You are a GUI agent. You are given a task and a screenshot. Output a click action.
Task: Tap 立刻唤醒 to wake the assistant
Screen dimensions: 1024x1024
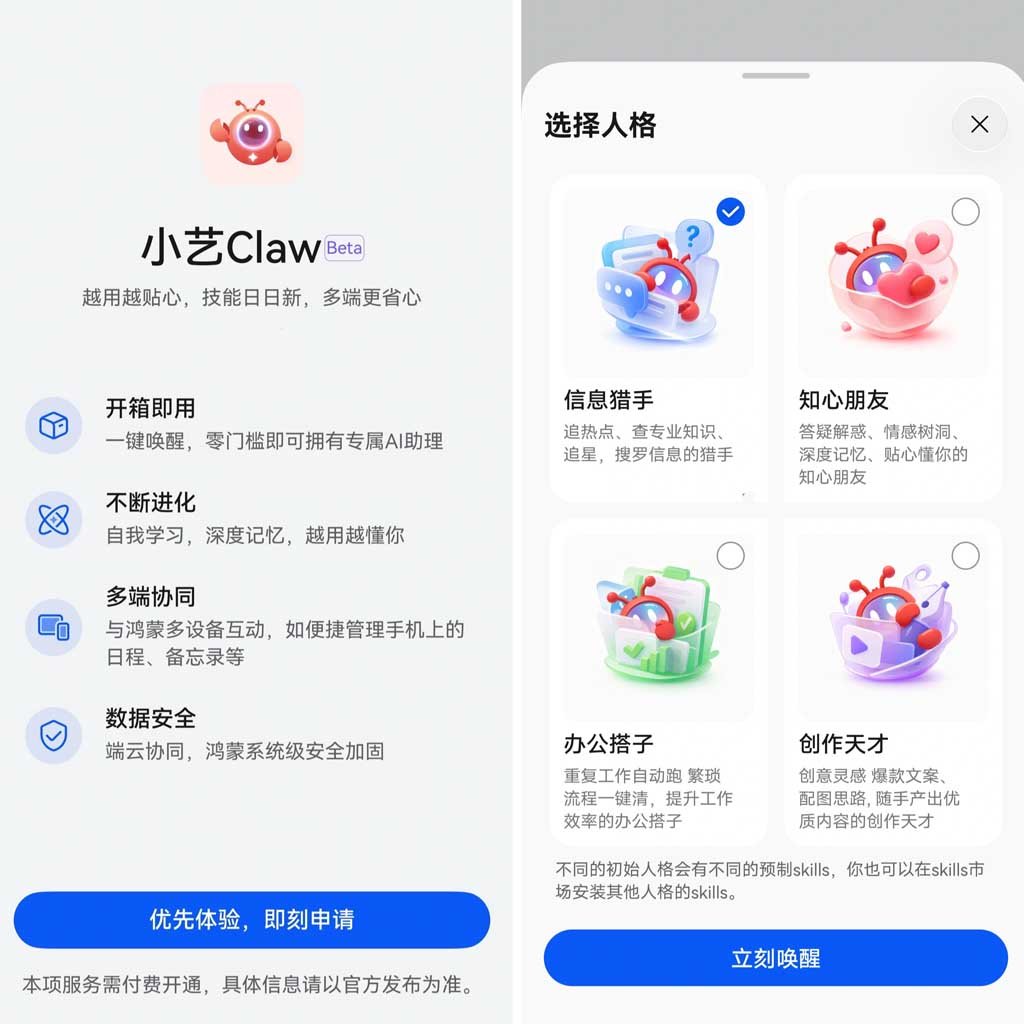(x=775, y=958)
